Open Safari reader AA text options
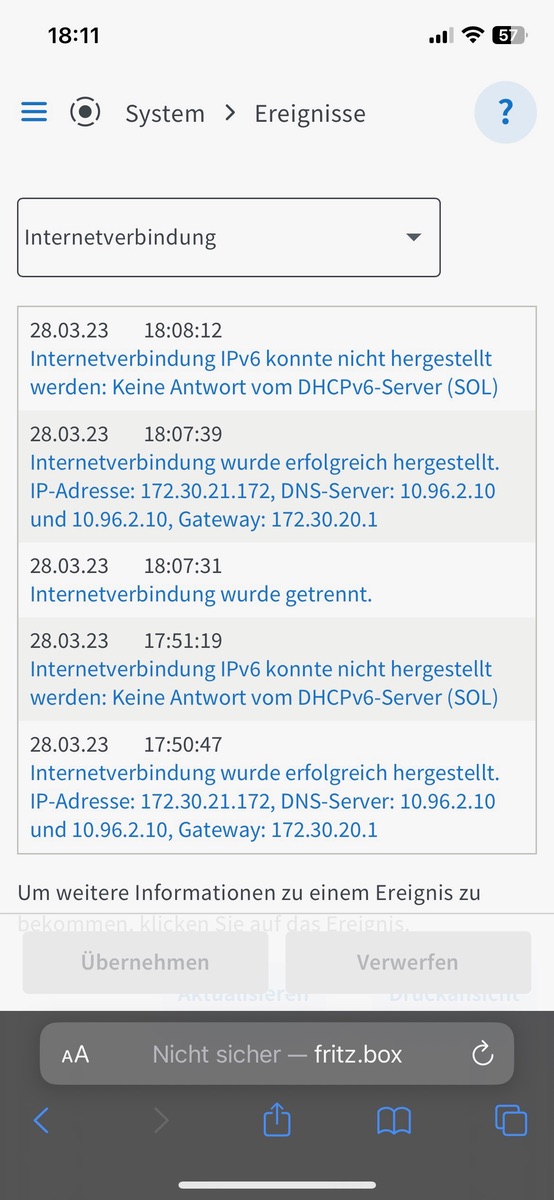 [x=76, y=1054]
